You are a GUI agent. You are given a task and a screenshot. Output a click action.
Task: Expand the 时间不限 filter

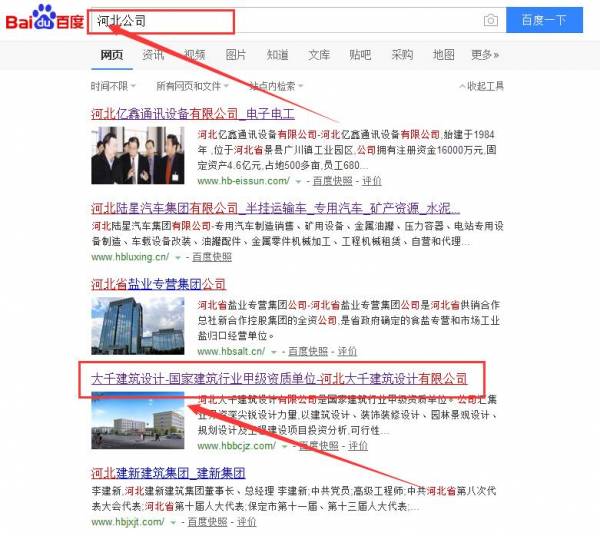115,86
